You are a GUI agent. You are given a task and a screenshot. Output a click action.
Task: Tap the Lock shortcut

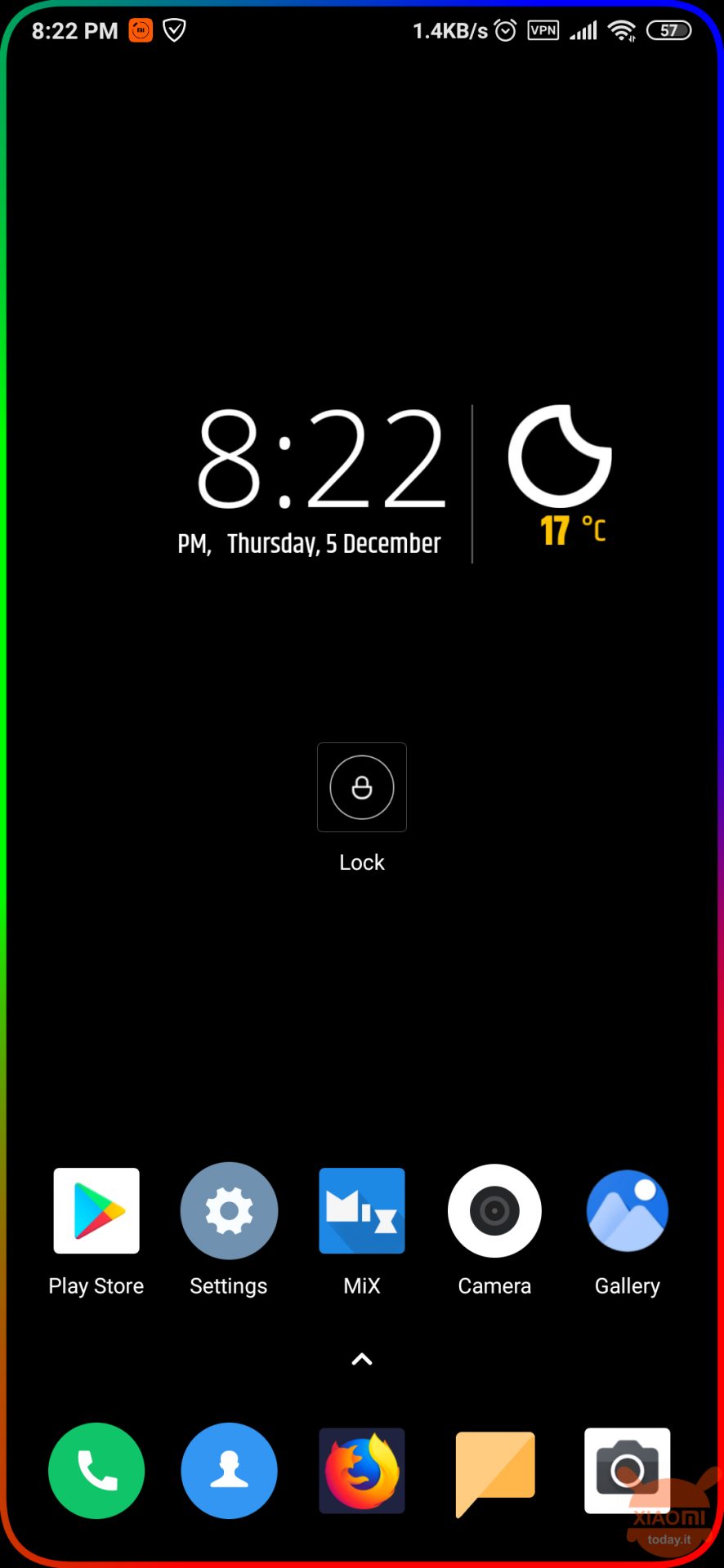(x=362, y=787)
